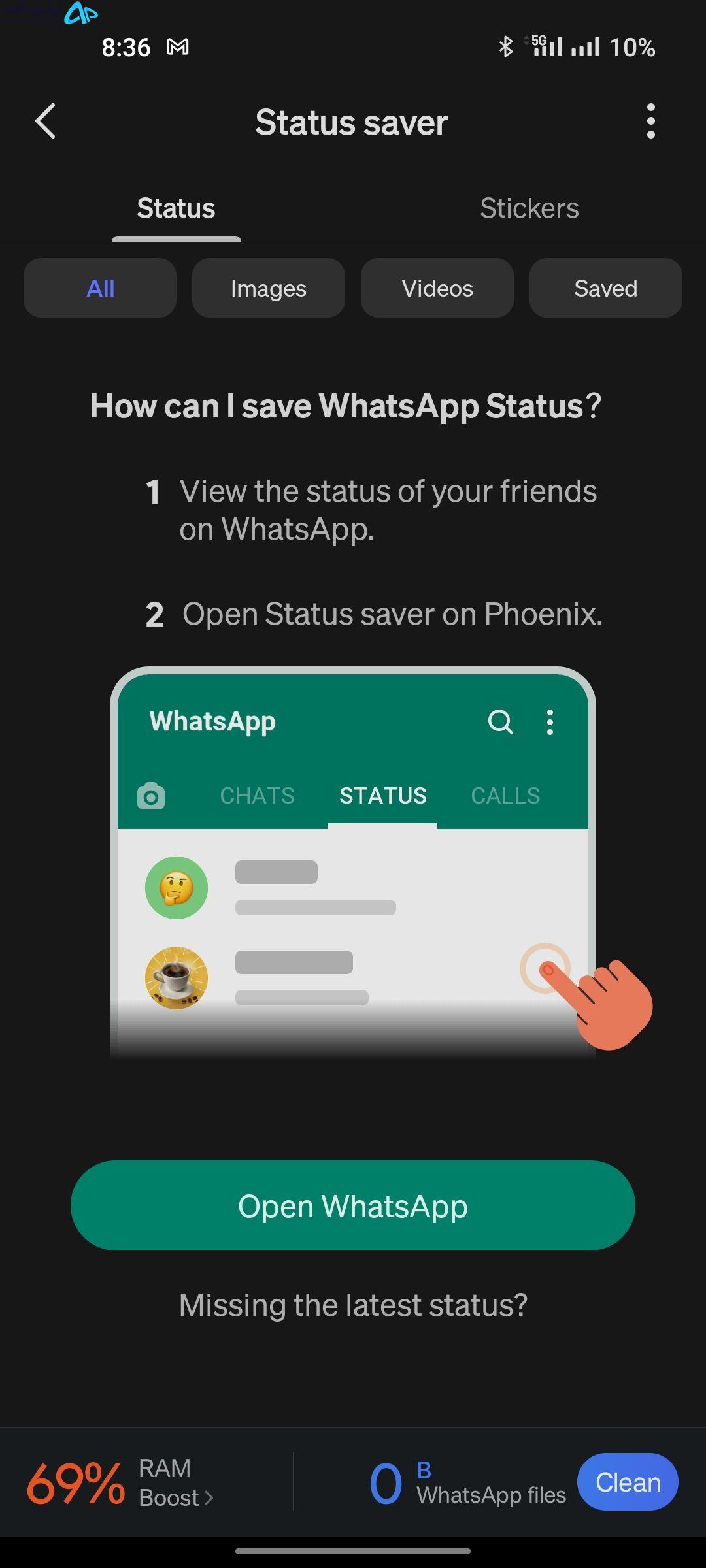Open RAM Boost
Viewport: 706px width, 1568px height.
122,1482
